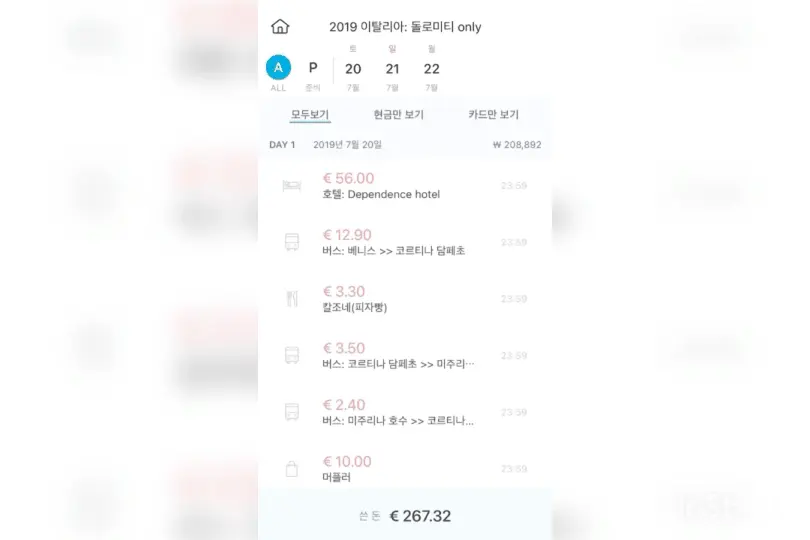Select the ALL filter circle
The height and width of the screenshot is (540, 810).
(278, 68)
